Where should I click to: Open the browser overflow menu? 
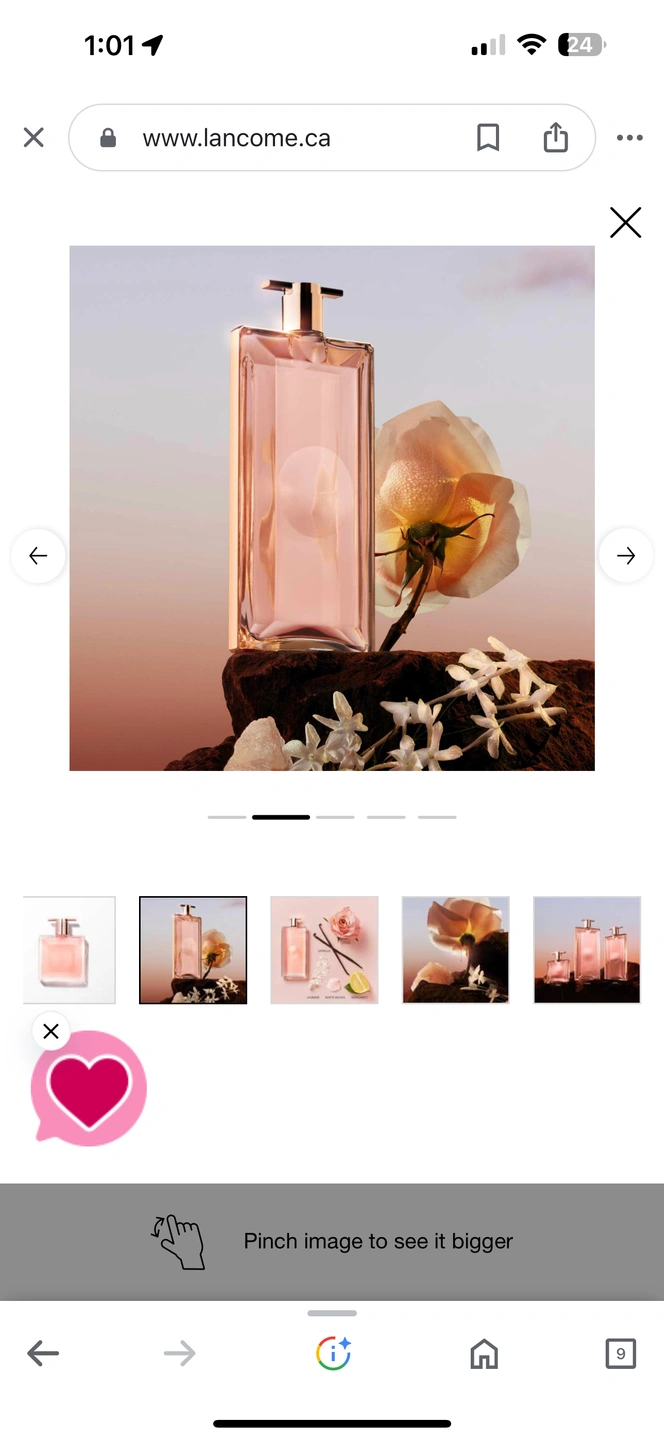[630, 138]
